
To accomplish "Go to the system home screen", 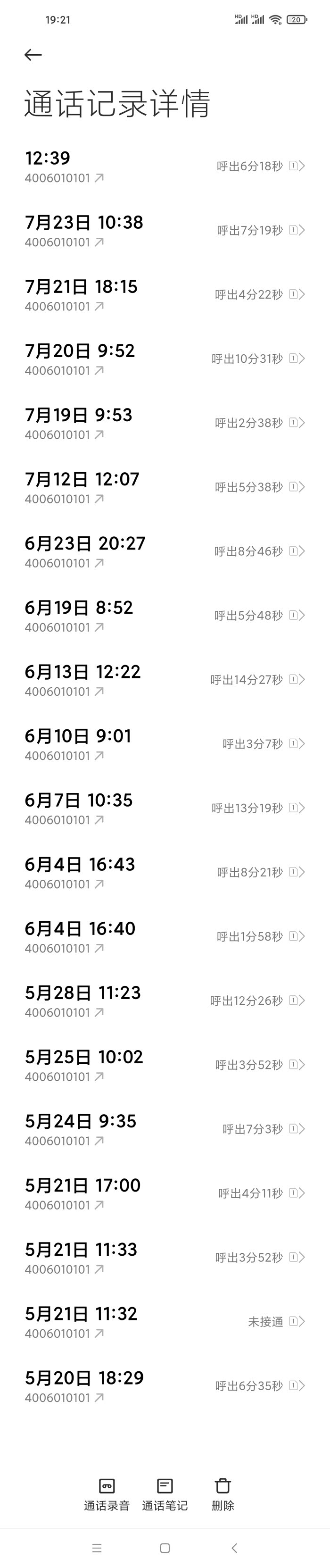I will [x=165, y=1548].
